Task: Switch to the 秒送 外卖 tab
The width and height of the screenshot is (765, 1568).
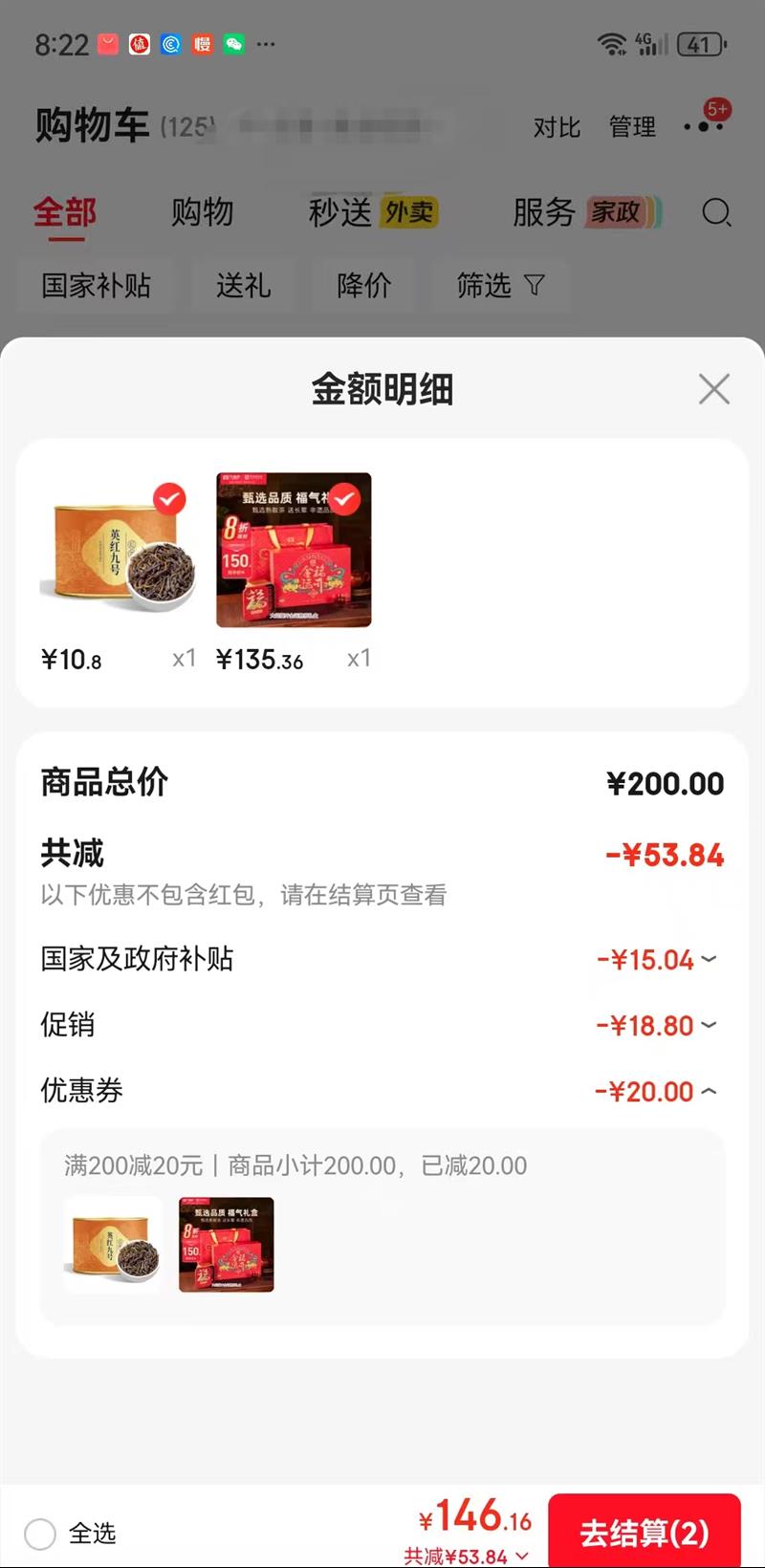Action: pyautogui.click(x=372, y=212)
